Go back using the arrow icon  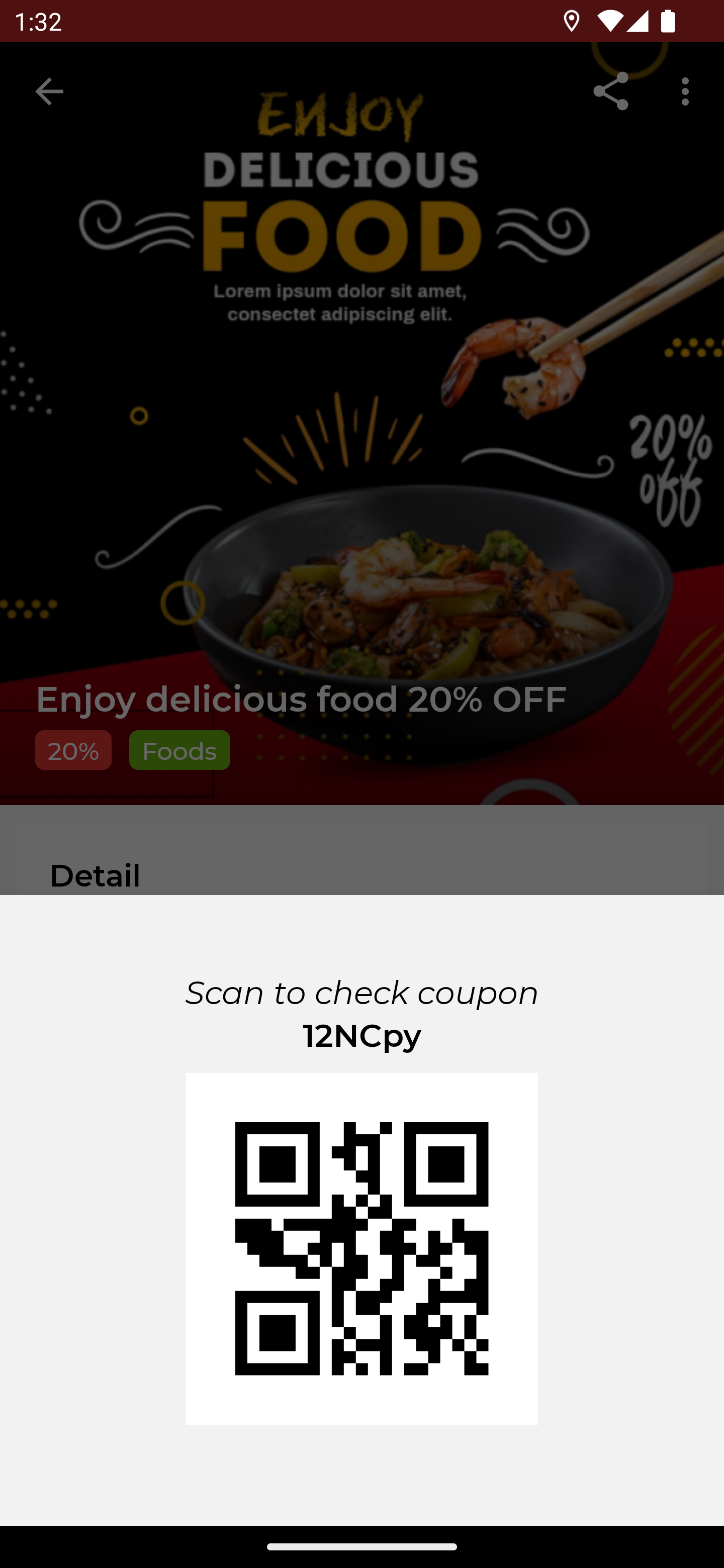[x=49, y=92]
